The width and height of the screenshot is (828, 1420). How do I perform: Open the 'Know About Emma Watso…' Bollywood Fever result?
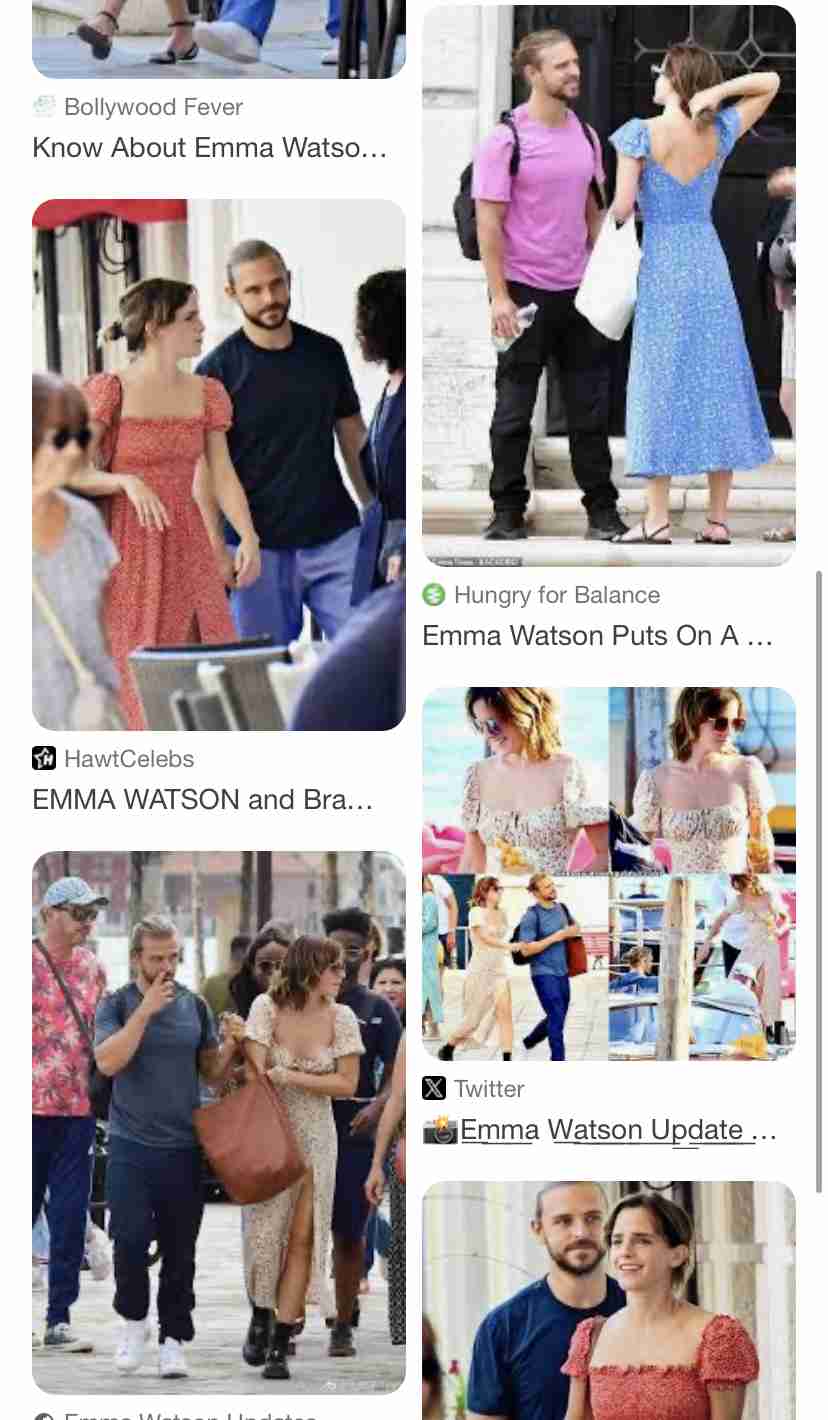click(x=209, y=148)
